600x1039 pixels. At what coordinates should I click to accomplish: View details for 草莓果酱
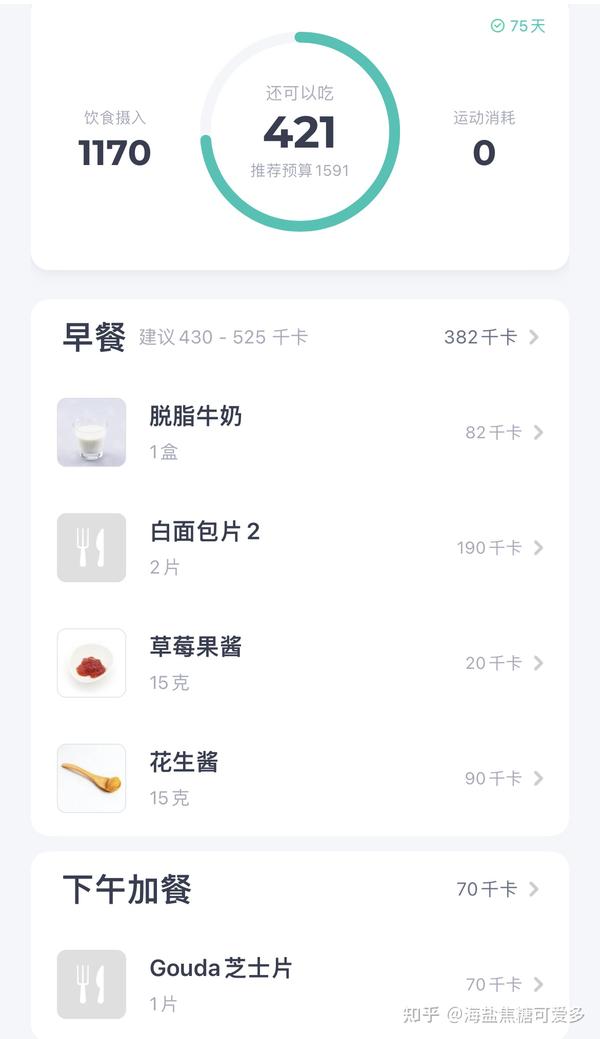[300, 663]
